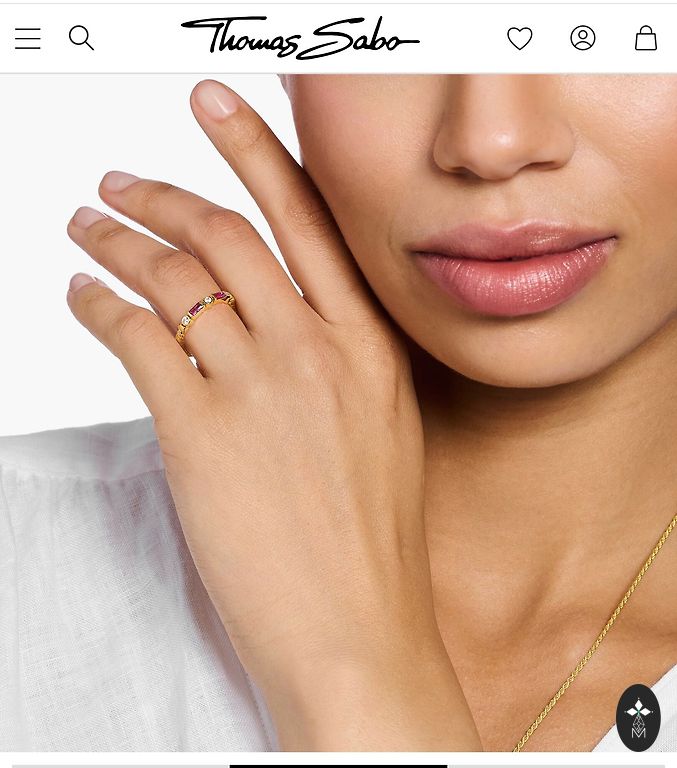
Task: Open the shopping bag
Action: 646,38
